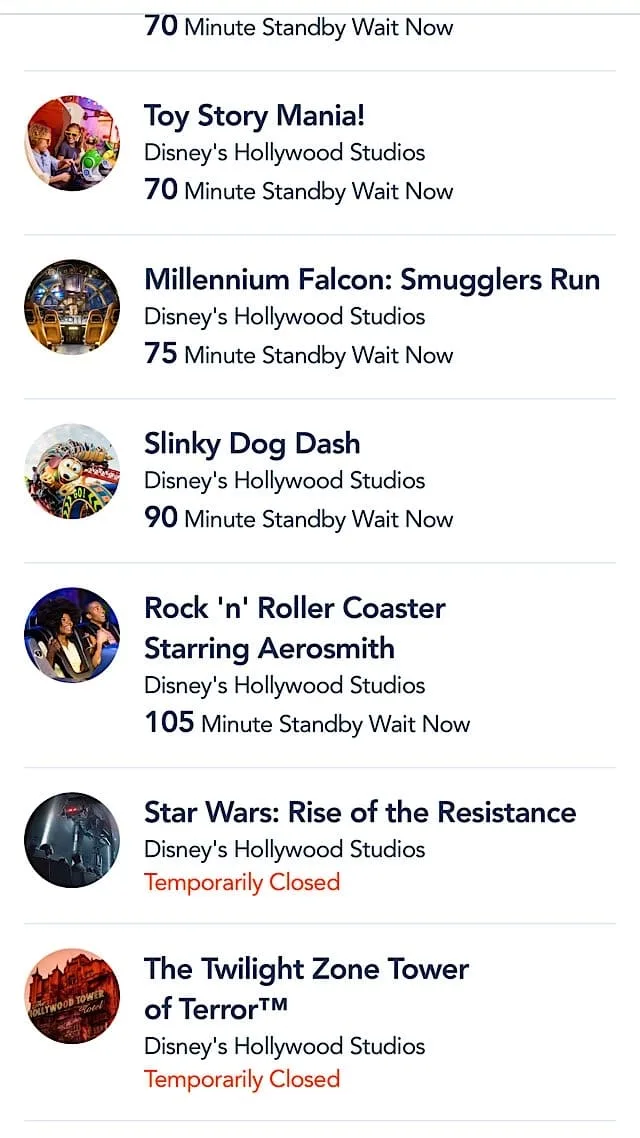Open the Toy Story Mania! attraction
This screenshot has height=1138, width=640.
[320, 153]
